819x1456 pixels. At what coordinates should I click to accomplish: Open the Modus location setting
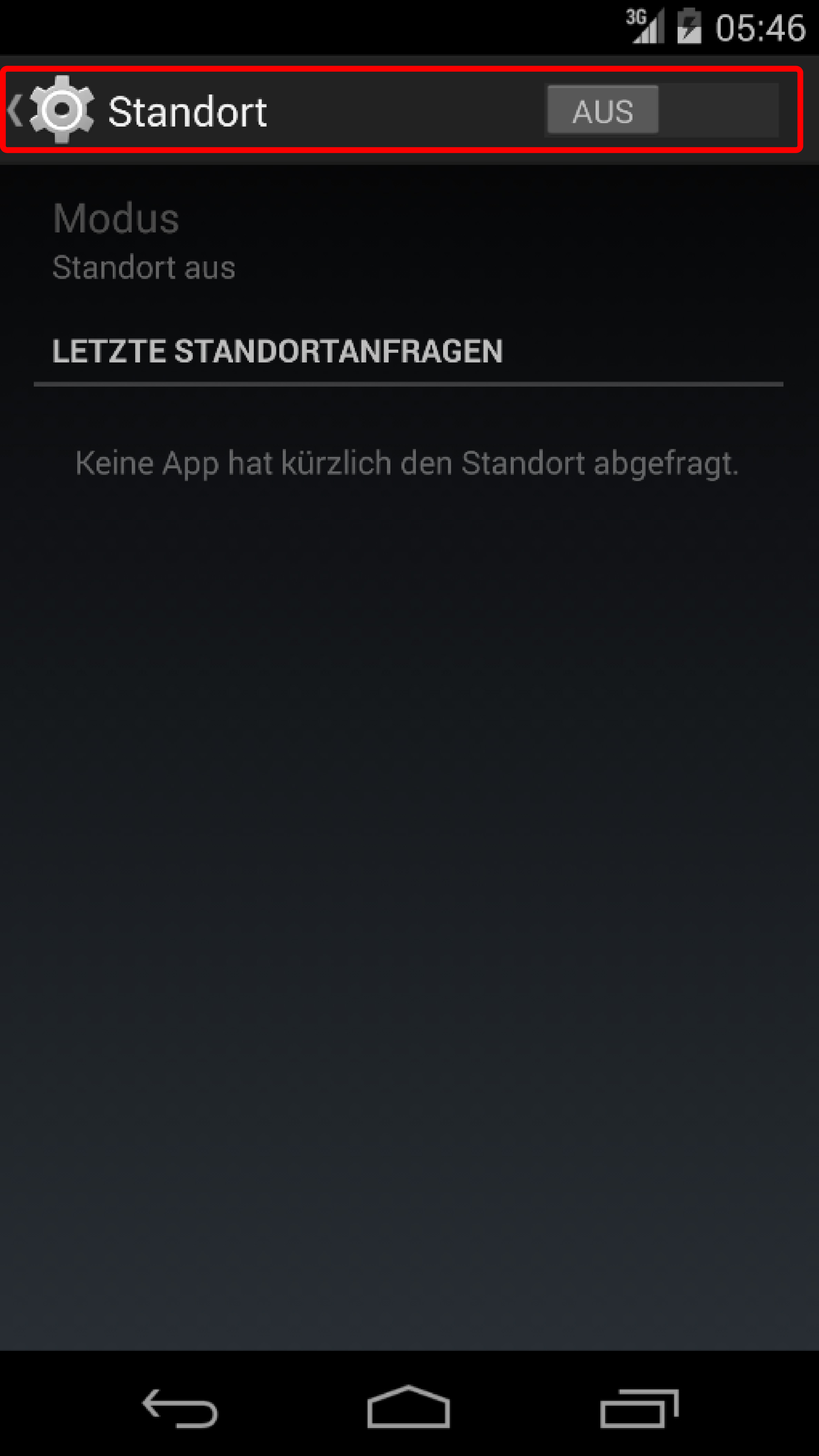pyautogui.click(x=144, y=241)
